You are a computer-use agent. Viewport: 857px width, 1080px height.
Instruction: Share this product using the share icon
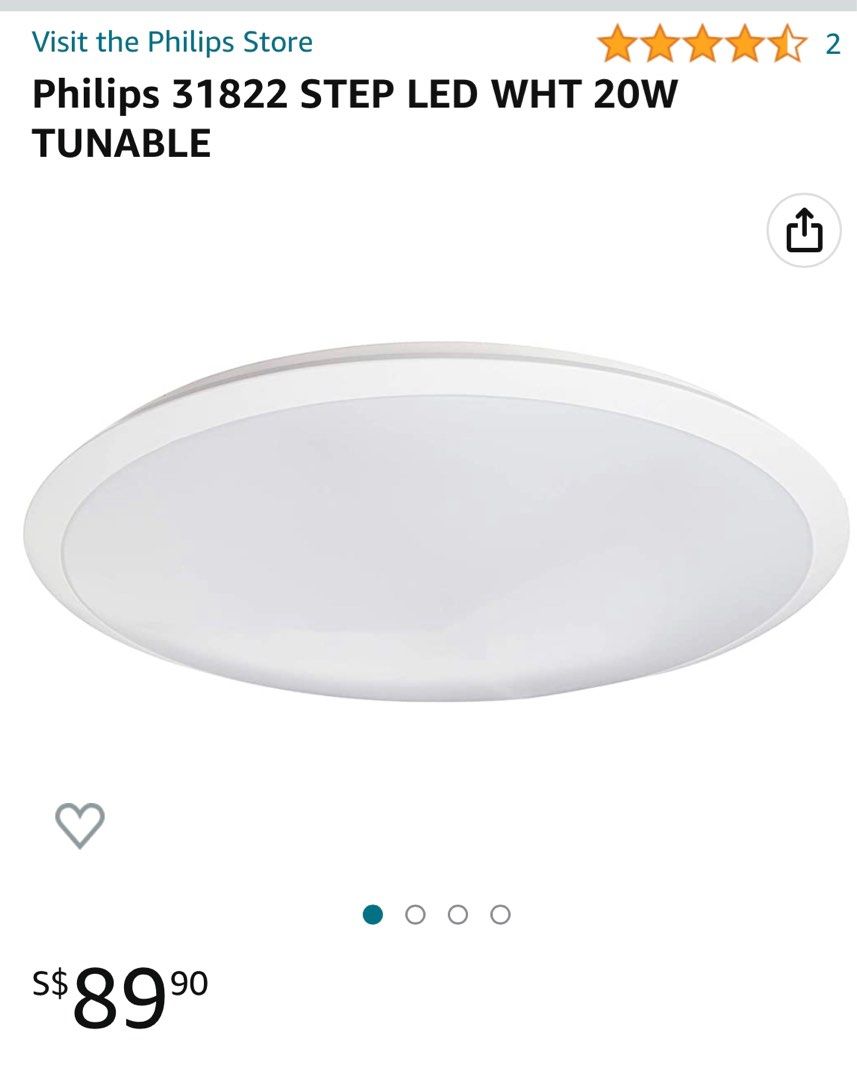[806, 228]
